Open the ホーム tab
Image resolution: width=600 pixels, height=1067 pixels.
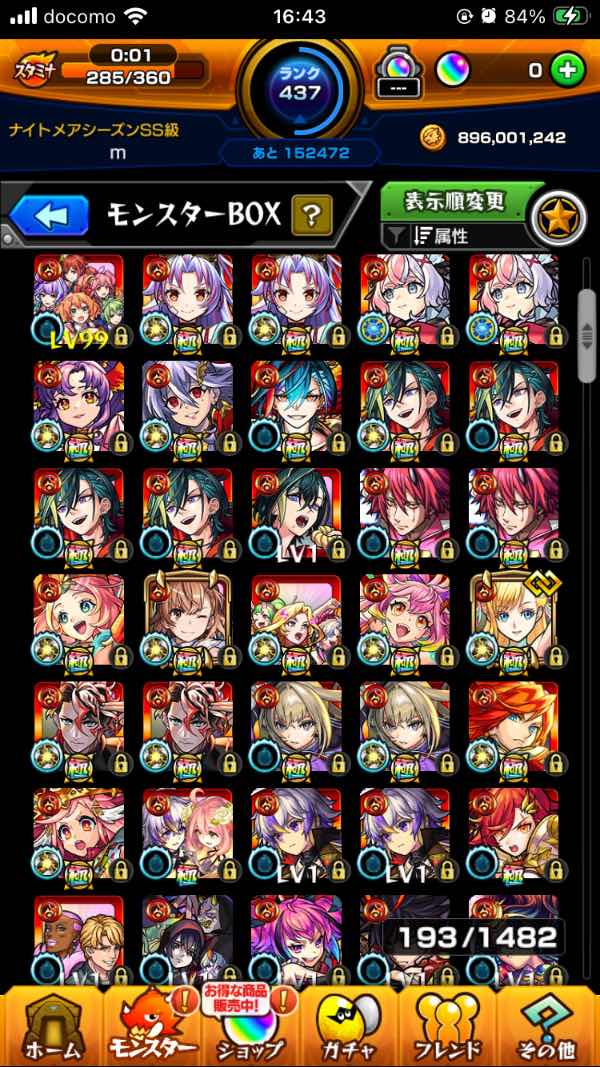click(x=52, y=1025)
